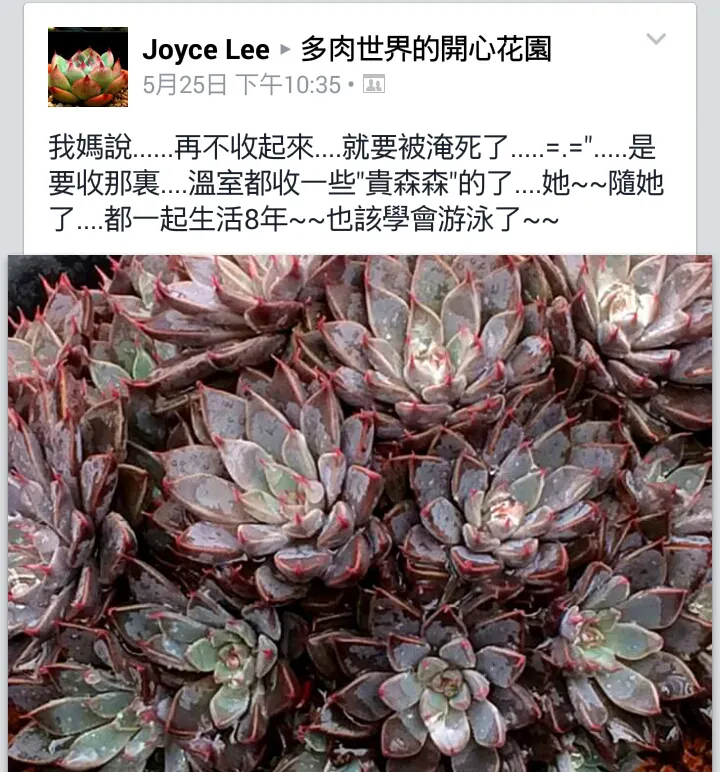Visit the 多肉世界的開心花園 group
This screenshot has height=772, width=720.
[x=426, y=49]
